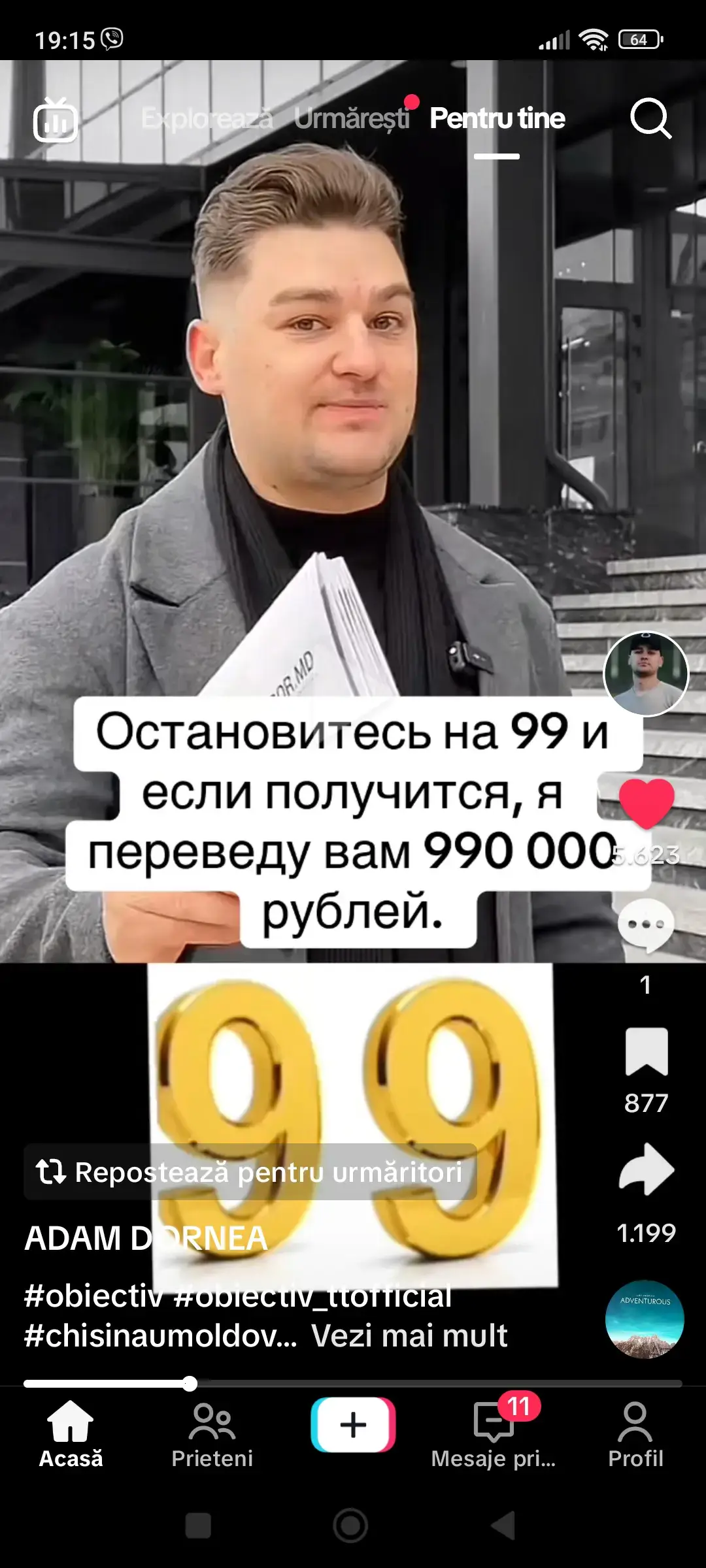Open ADAM DORNEA's profile name
Screen dimensions: 706x1568
146,1238
